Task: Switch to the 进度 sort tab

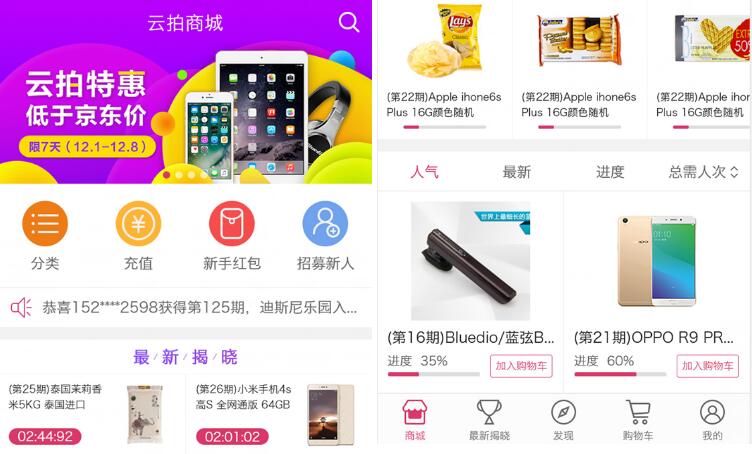Action: click(610, 172)
